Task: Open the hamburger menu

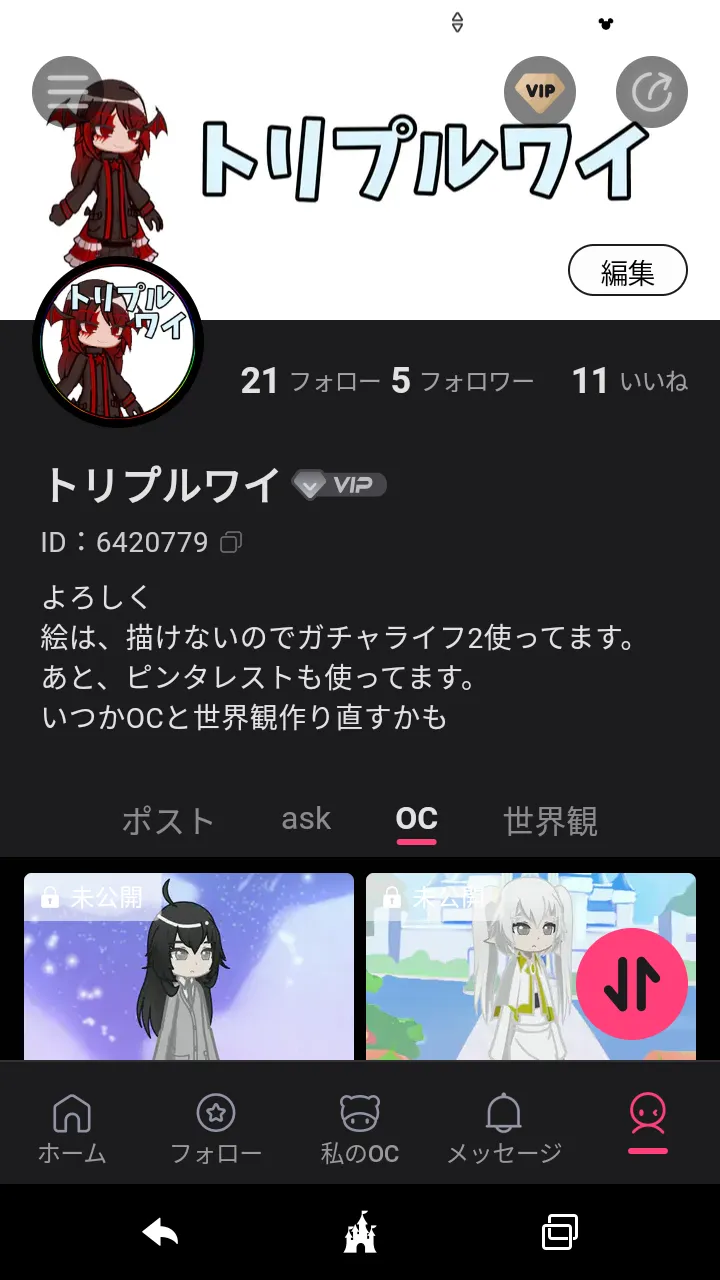Action: coord(68,92)
